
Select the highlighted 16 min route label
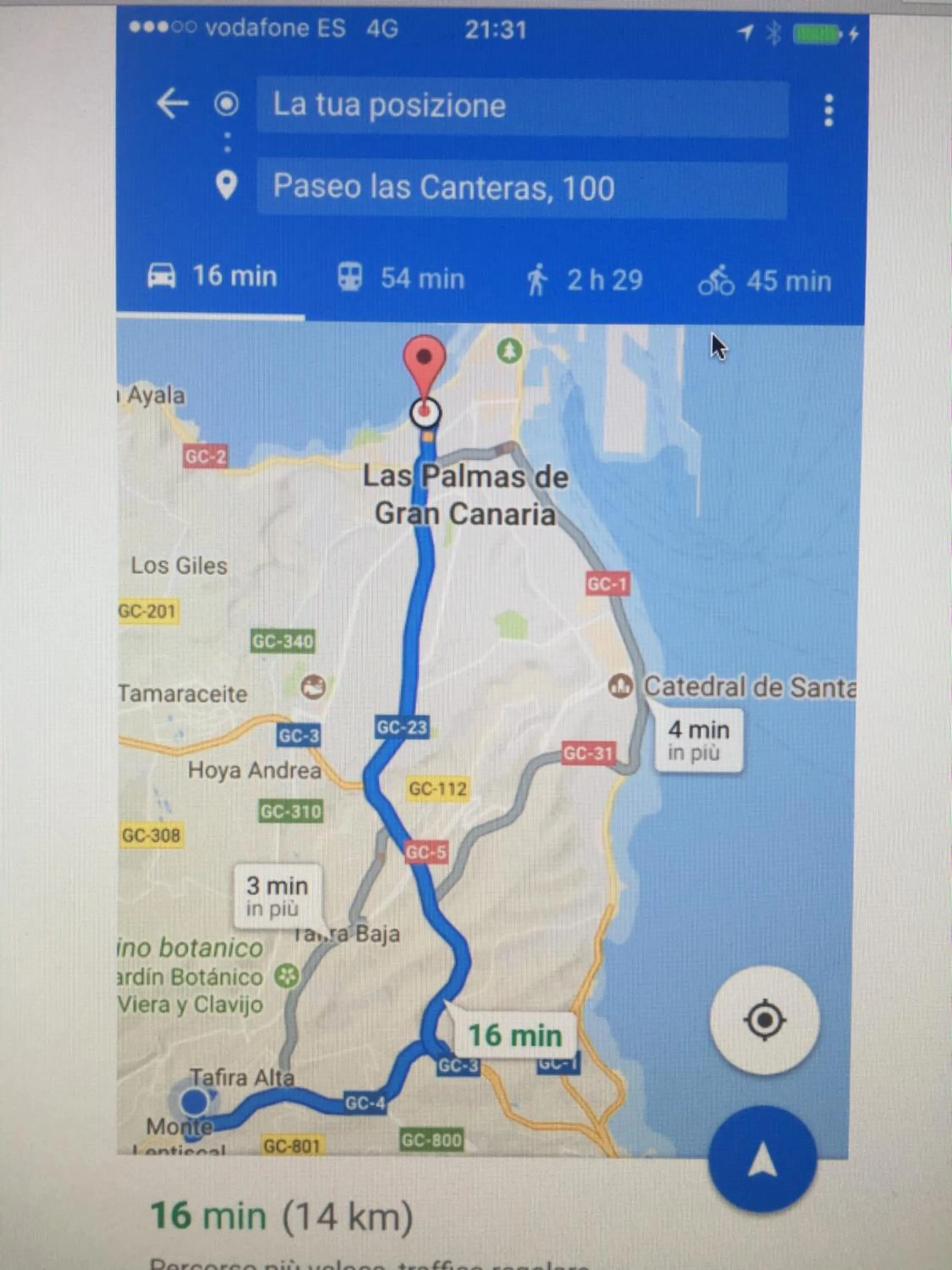click(x=515, y=1035)
